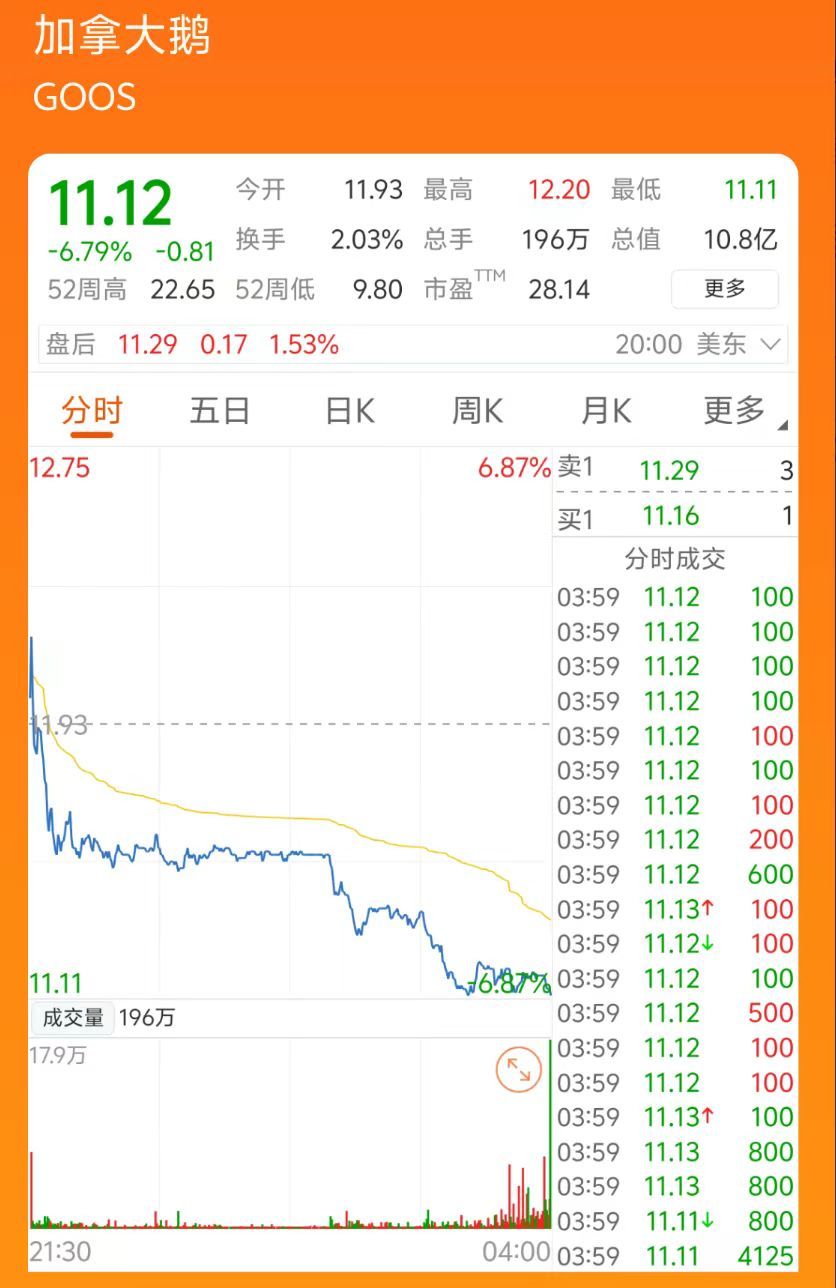
Task: Expand the 盘后 美东 time dropdown
Action: coord(769,345)
